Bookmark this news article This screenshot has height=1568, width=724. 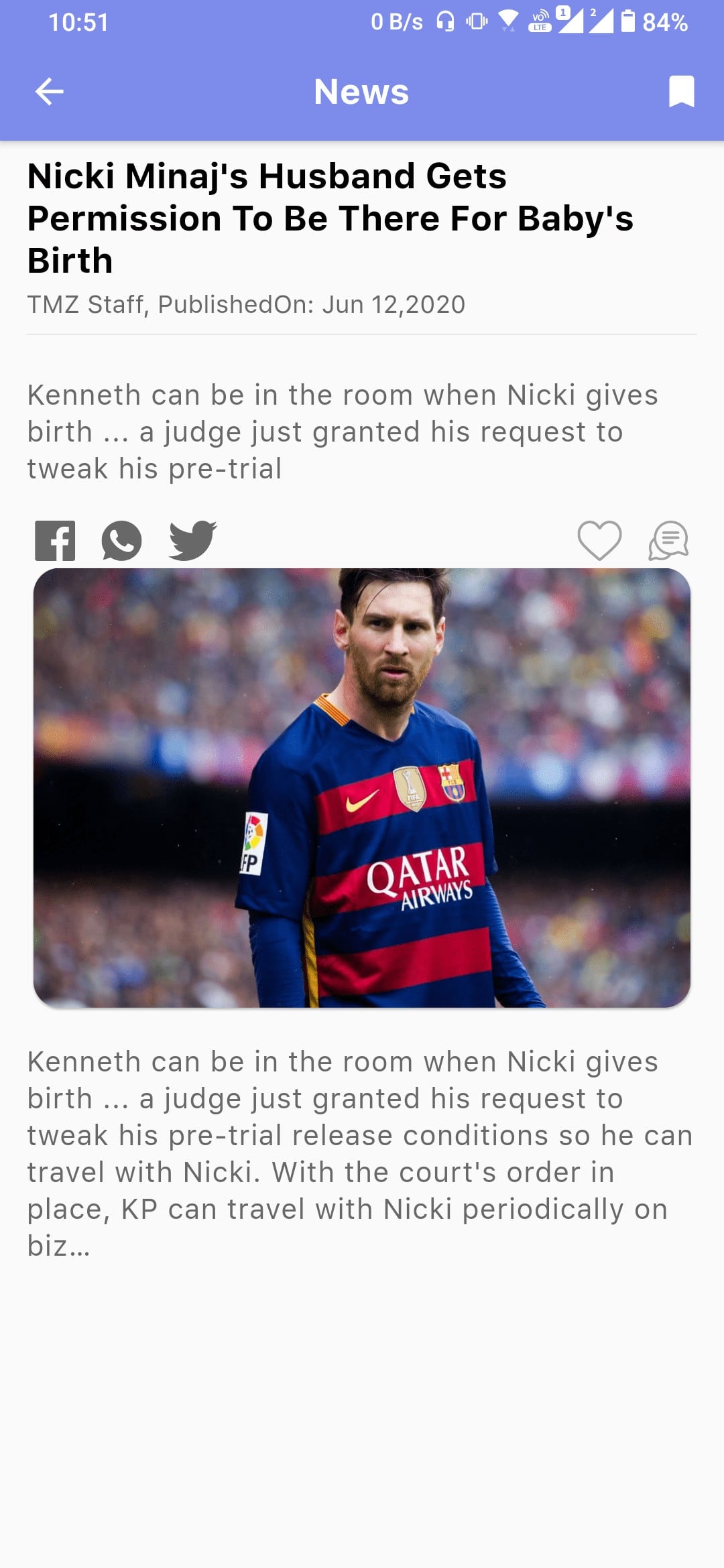(x=681, y=92)
